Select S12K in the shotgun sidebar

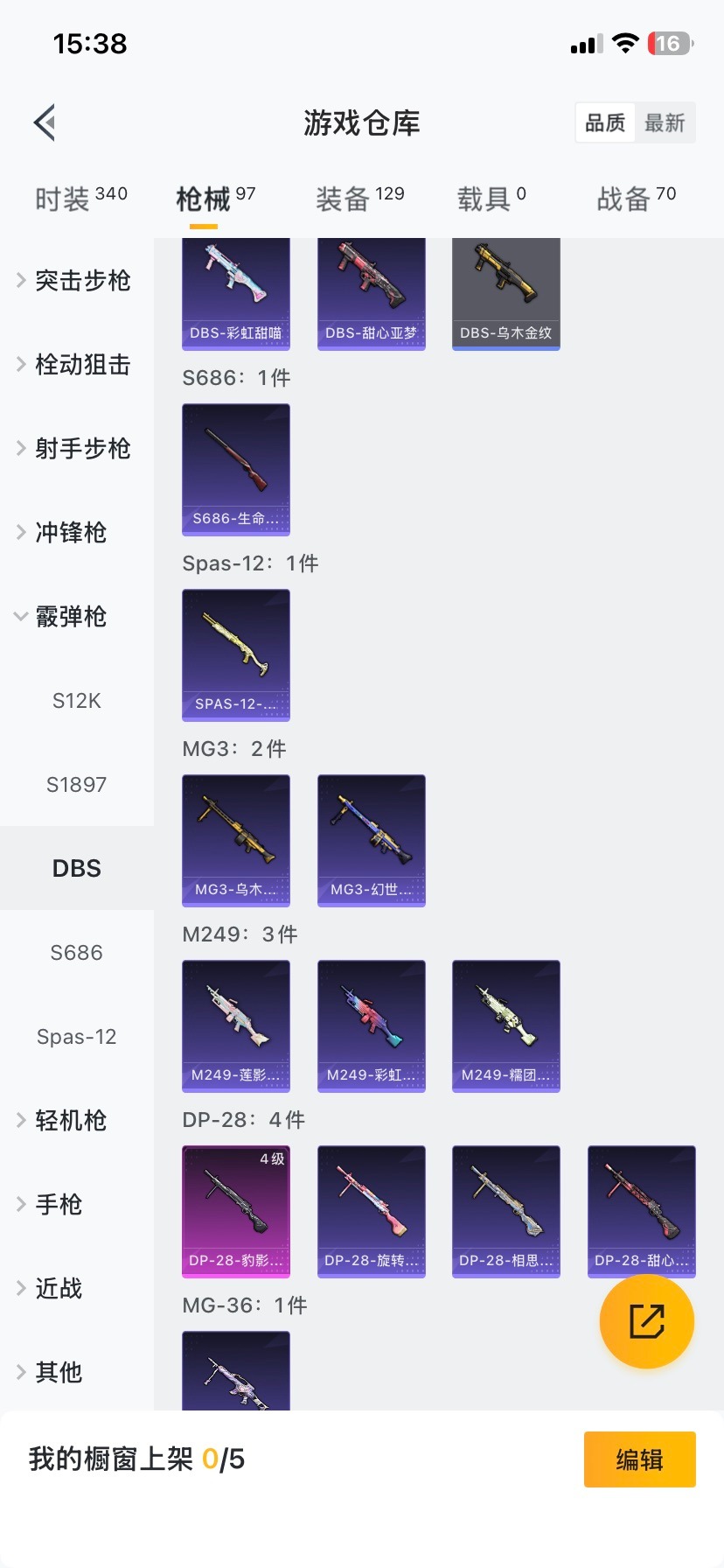(x=76, y=700)
